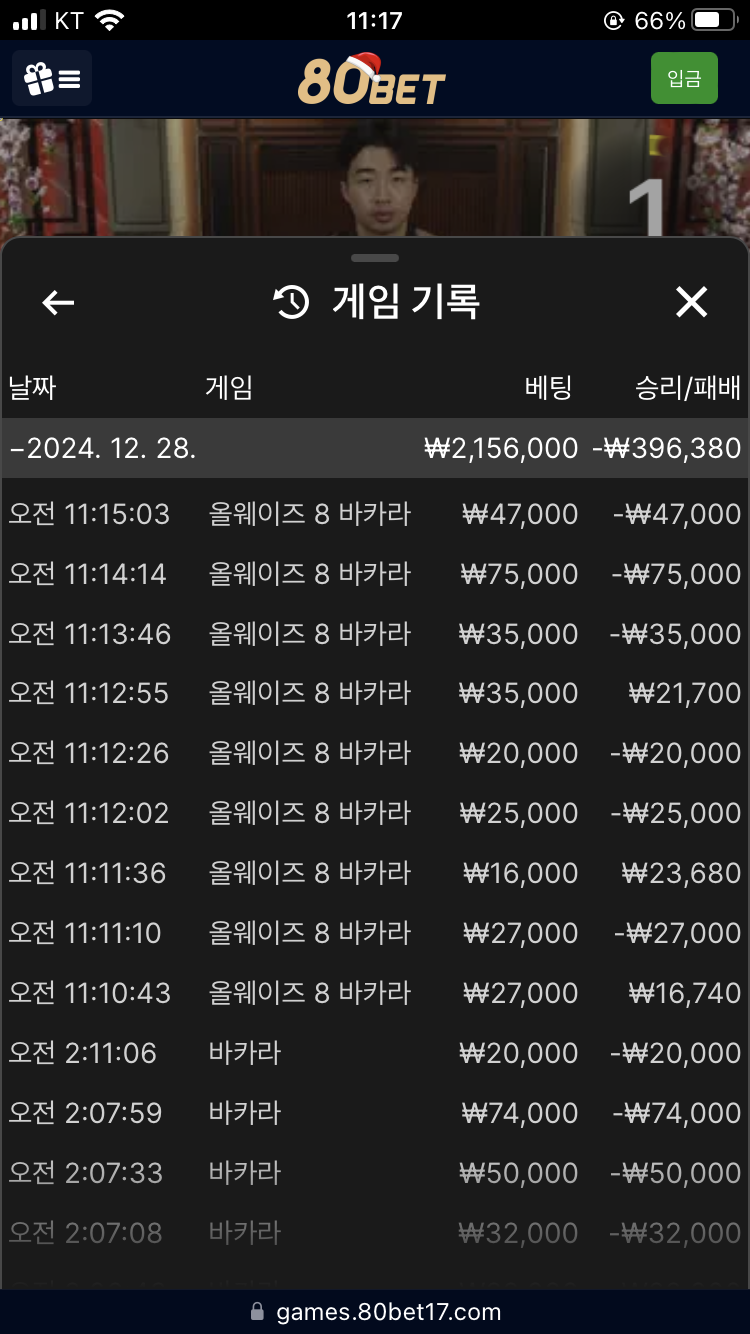Close the 게임 기록 panel

pyautogui.click(x=691, y=302)
